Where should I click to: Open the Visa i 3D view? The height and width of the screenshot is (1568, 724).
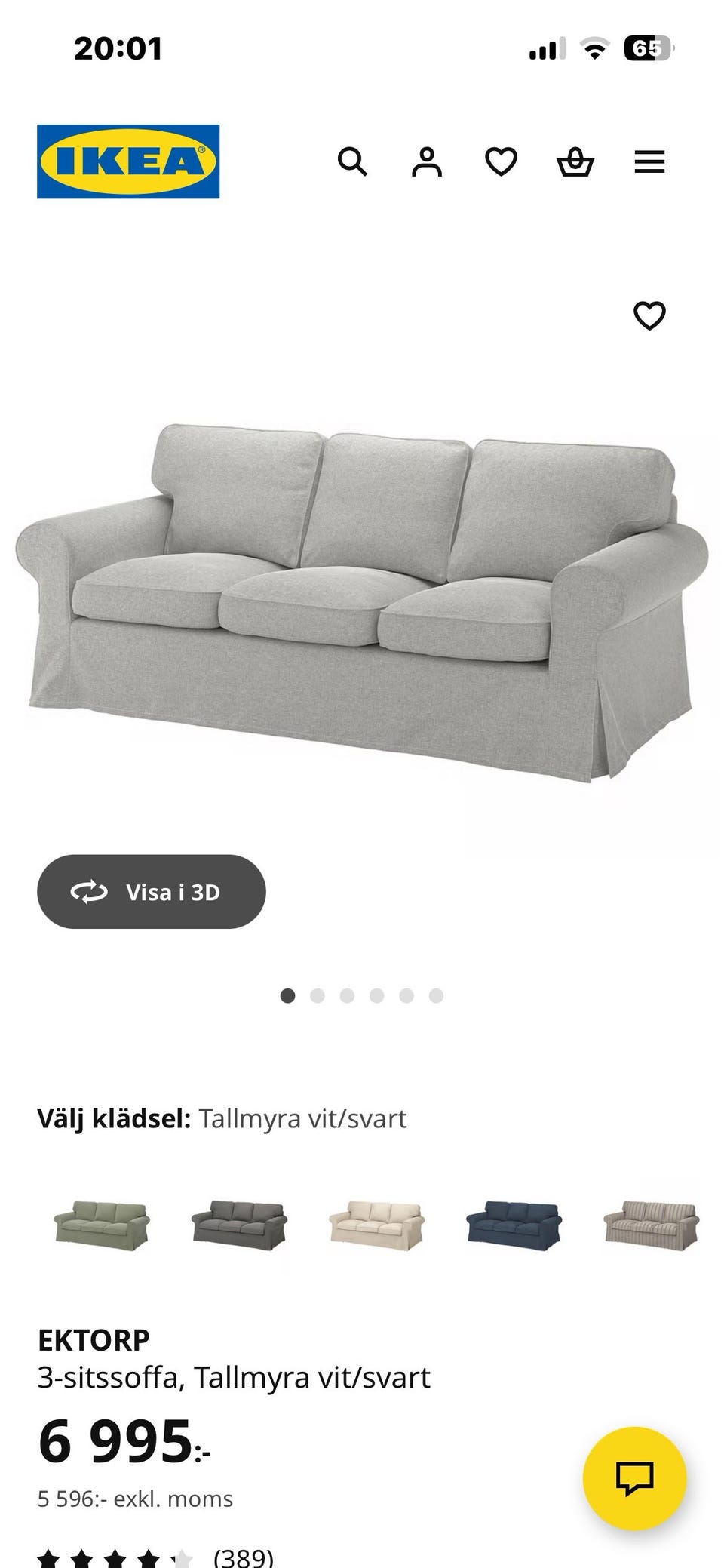click(x=151, y=891)
